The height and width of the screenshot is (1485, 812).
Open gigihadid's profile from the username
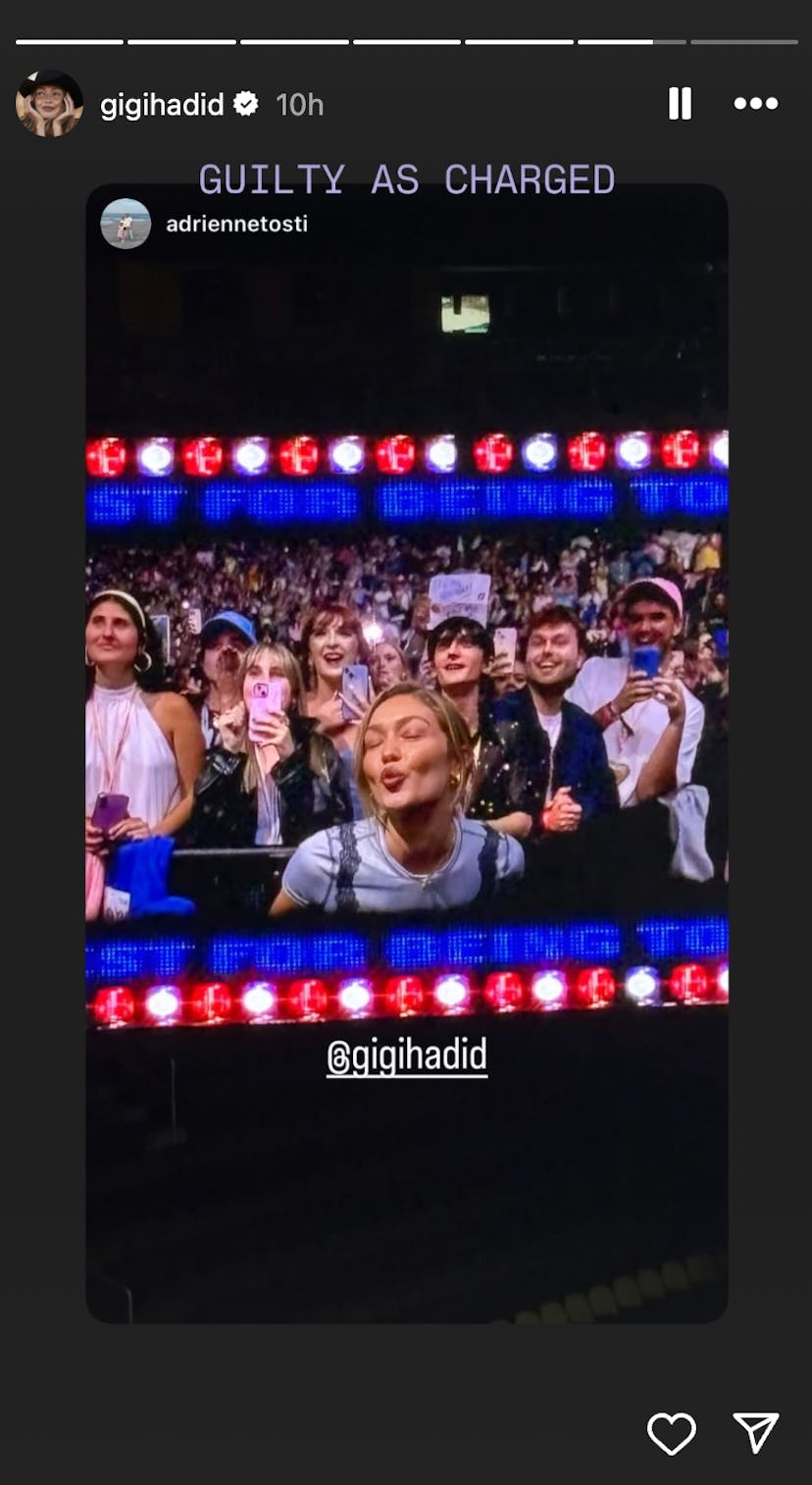click(x=162, y=105)
